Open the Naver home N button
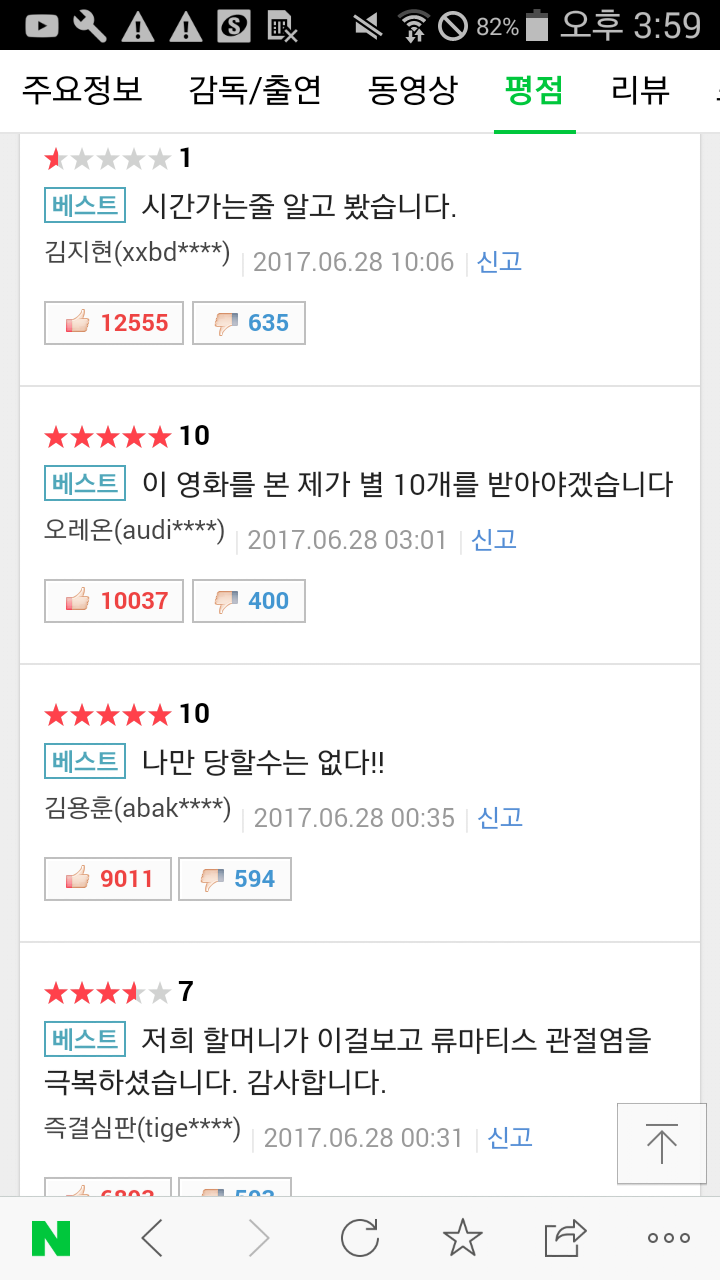 point(51,1239)
